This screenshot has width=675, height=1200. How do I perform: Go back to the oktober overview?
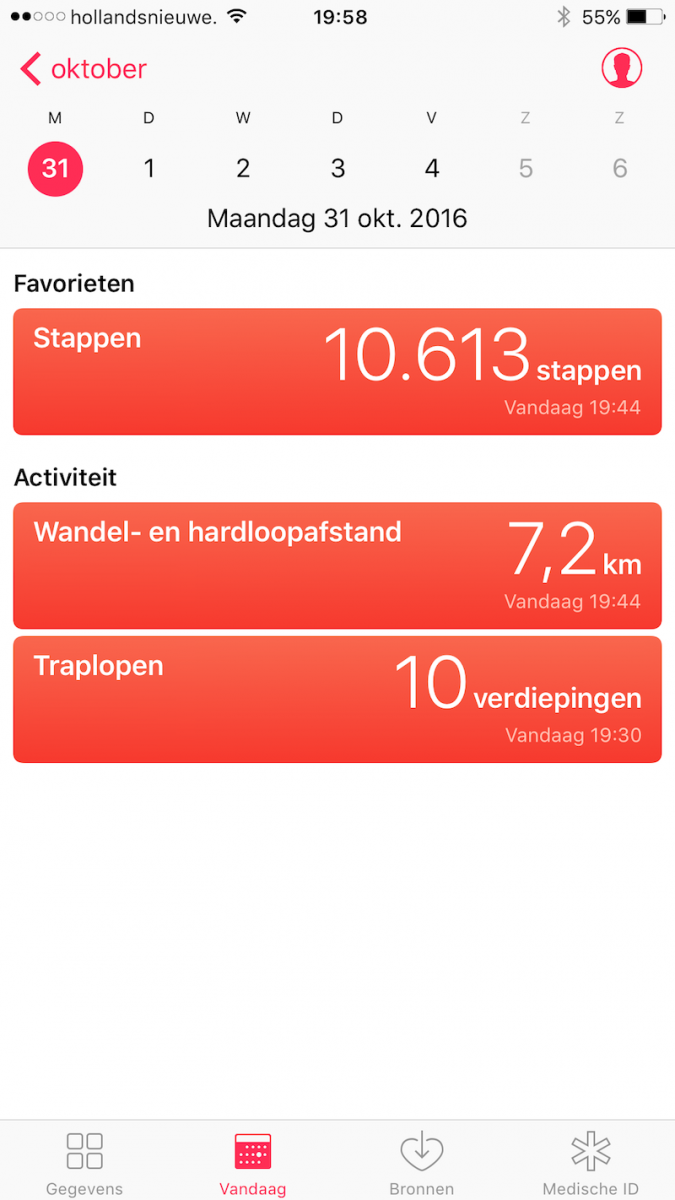click(83, 69)
